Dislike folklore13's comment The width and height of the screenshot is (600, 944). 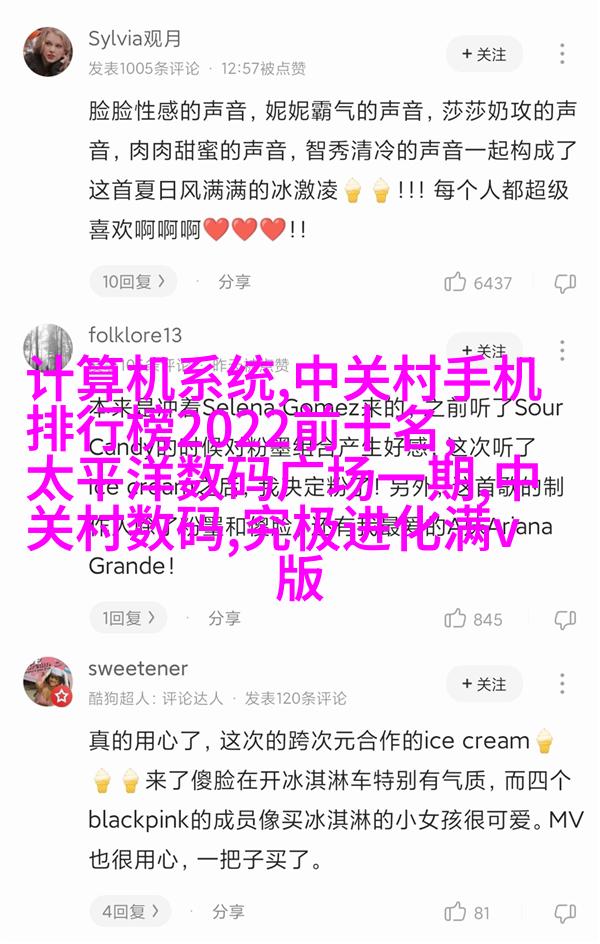click(x=566, y=619)
